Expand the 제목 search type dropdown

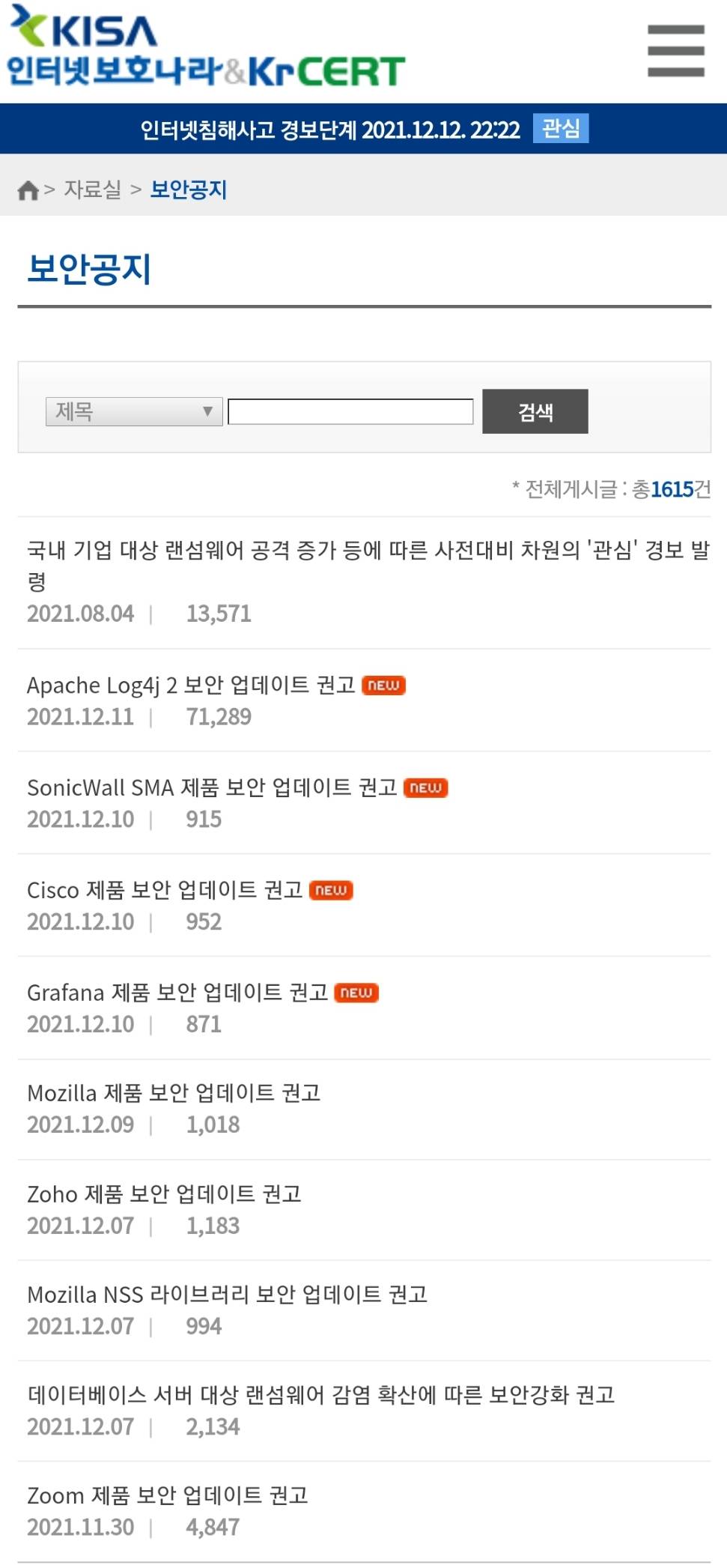coord(134,411)
